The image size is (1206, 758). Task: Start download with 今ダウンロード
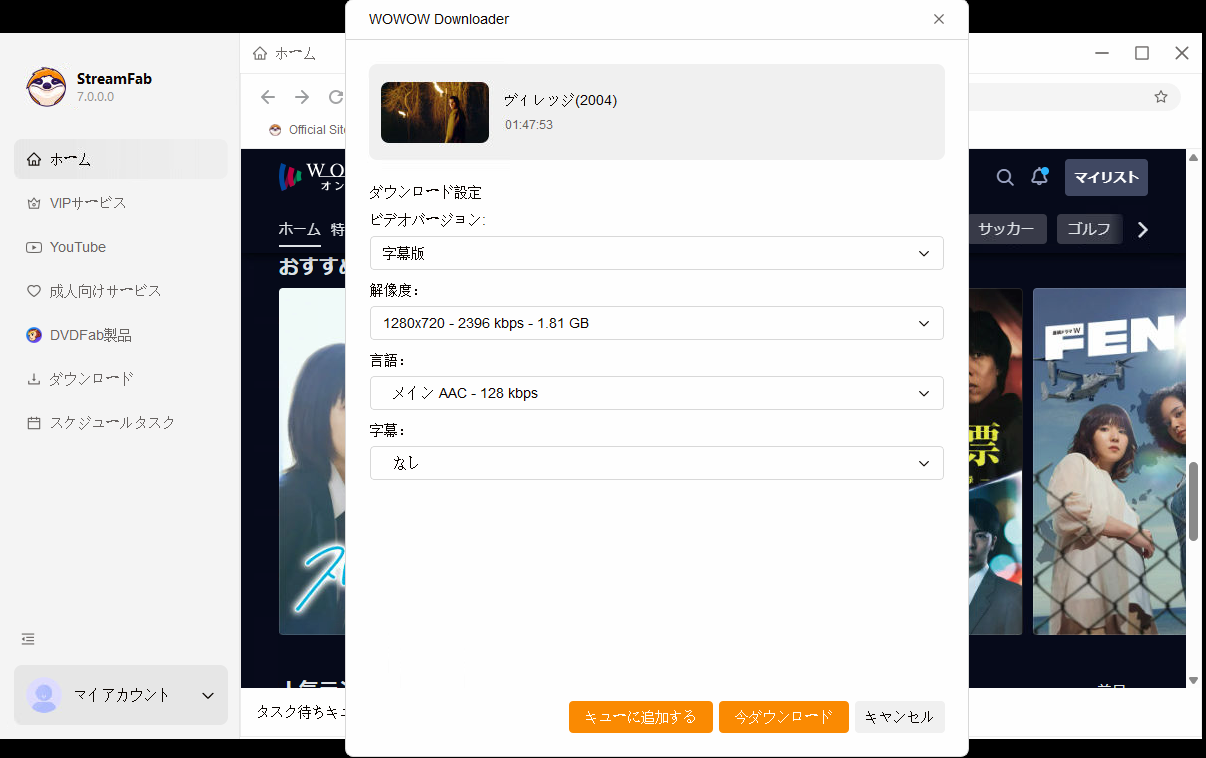click(783, 717)
